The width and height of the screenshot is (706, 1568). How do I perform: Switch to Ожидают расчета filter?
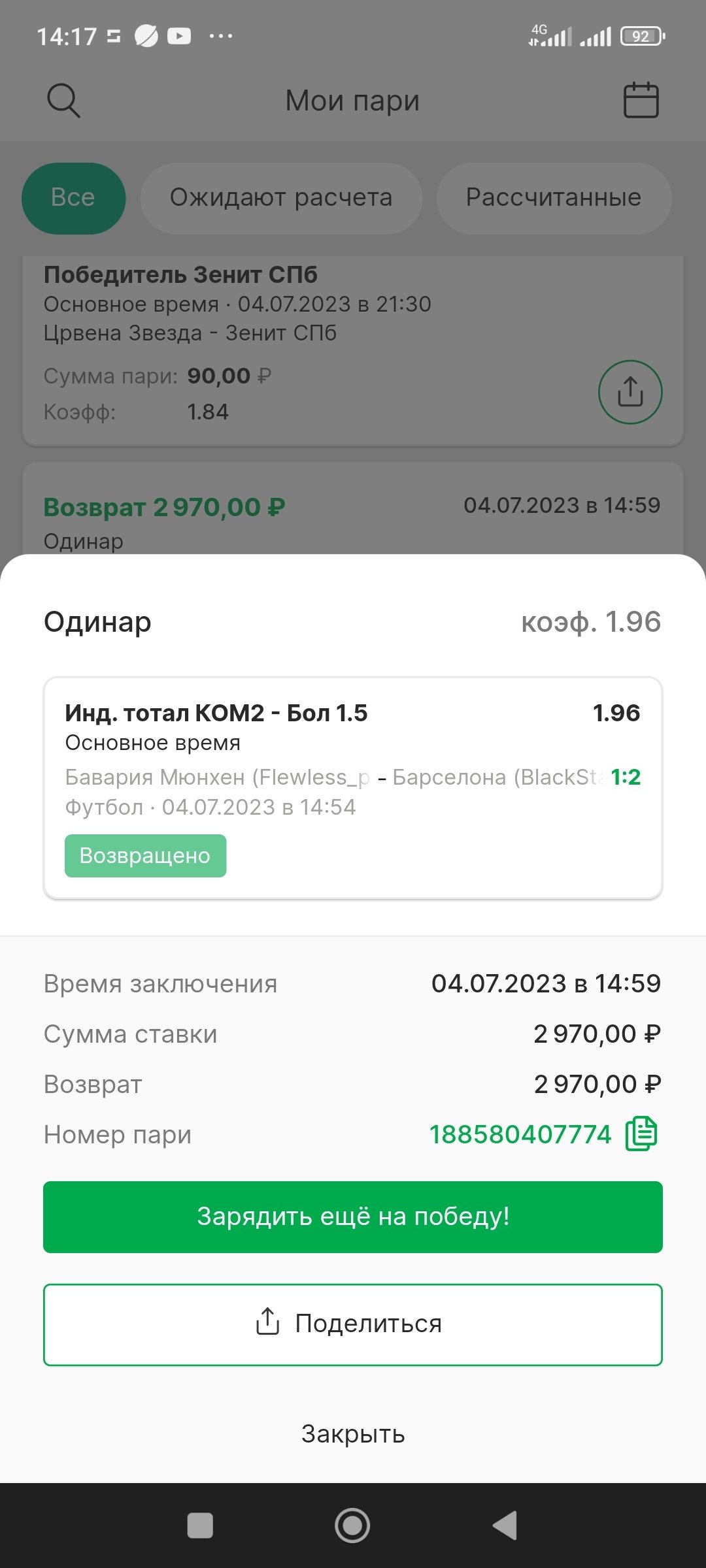click(281, 198)
